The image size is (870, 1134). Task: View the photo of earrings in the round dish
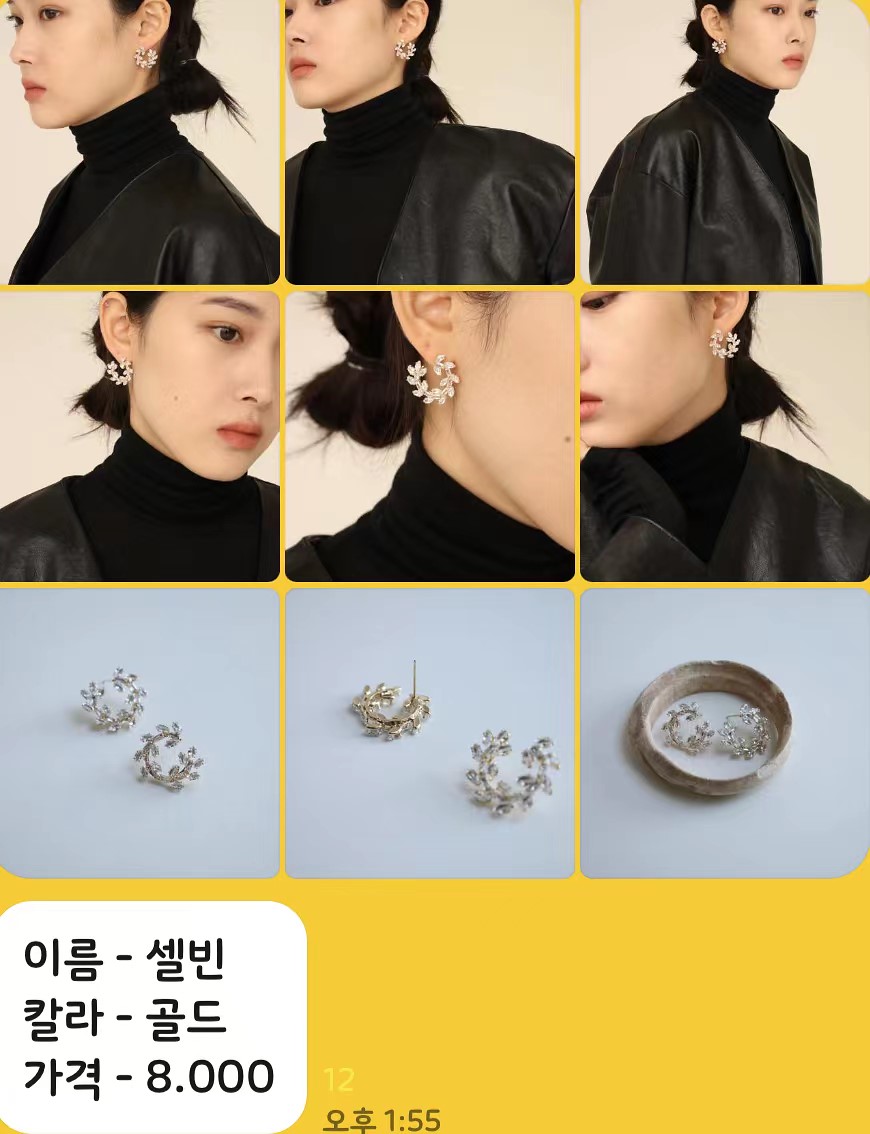(724, 733)
